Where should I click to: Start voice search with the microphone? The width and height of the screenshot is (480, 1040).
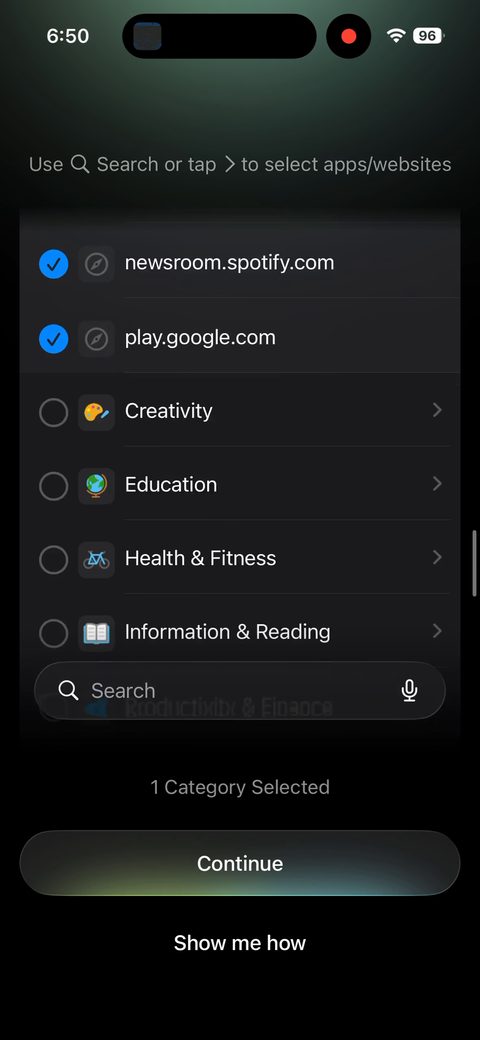pos(409,690)
